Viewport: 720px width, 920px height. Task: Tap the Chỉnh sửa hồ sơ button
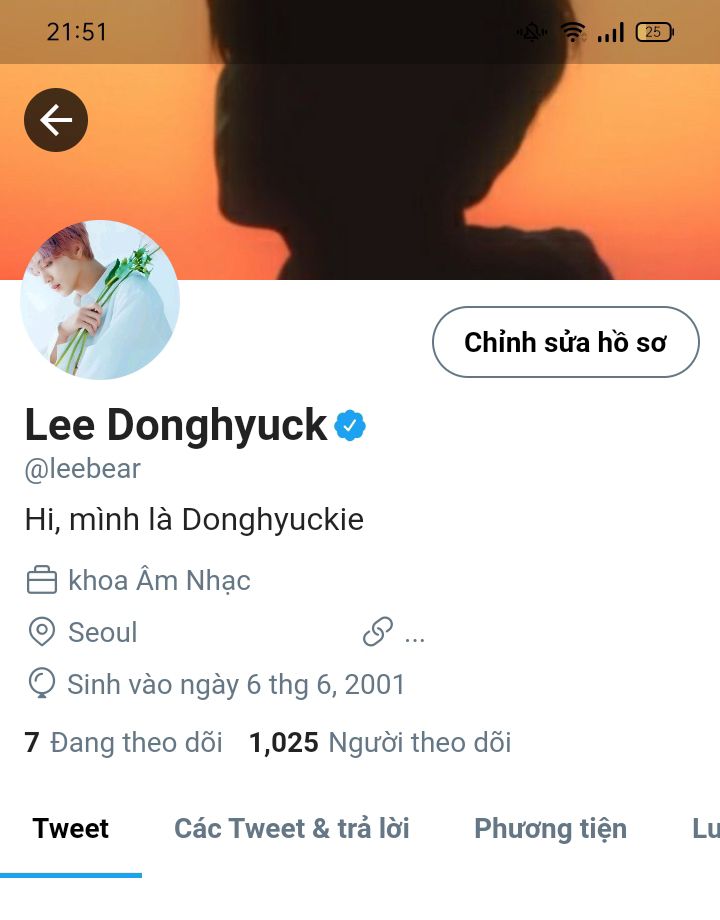[x=565, y=343]
